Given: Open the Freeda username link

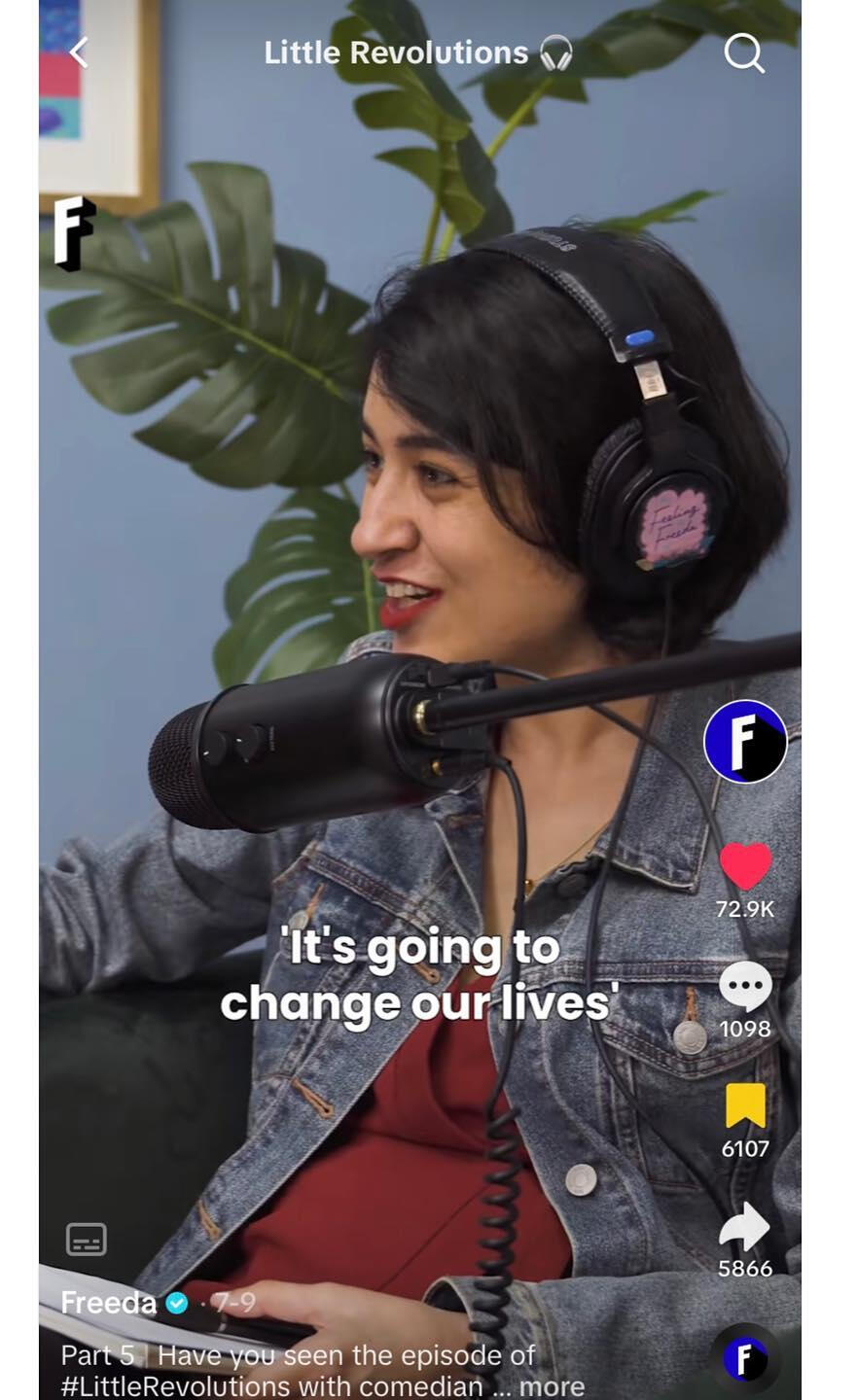Looking at the screenshot, I should coord(108,1303).
